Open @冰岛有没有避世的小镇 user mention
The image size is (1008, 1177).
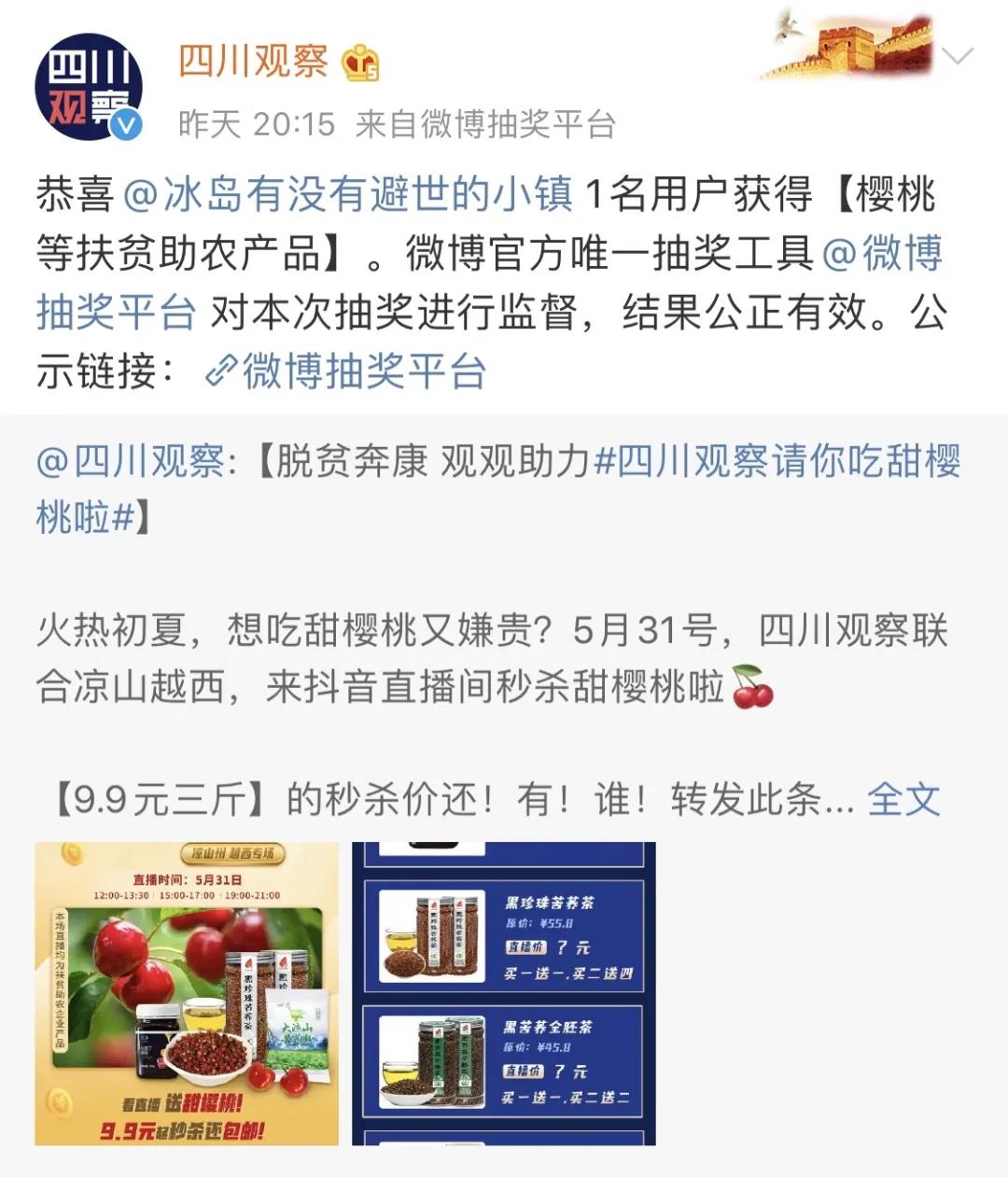(x=347, y=194)
